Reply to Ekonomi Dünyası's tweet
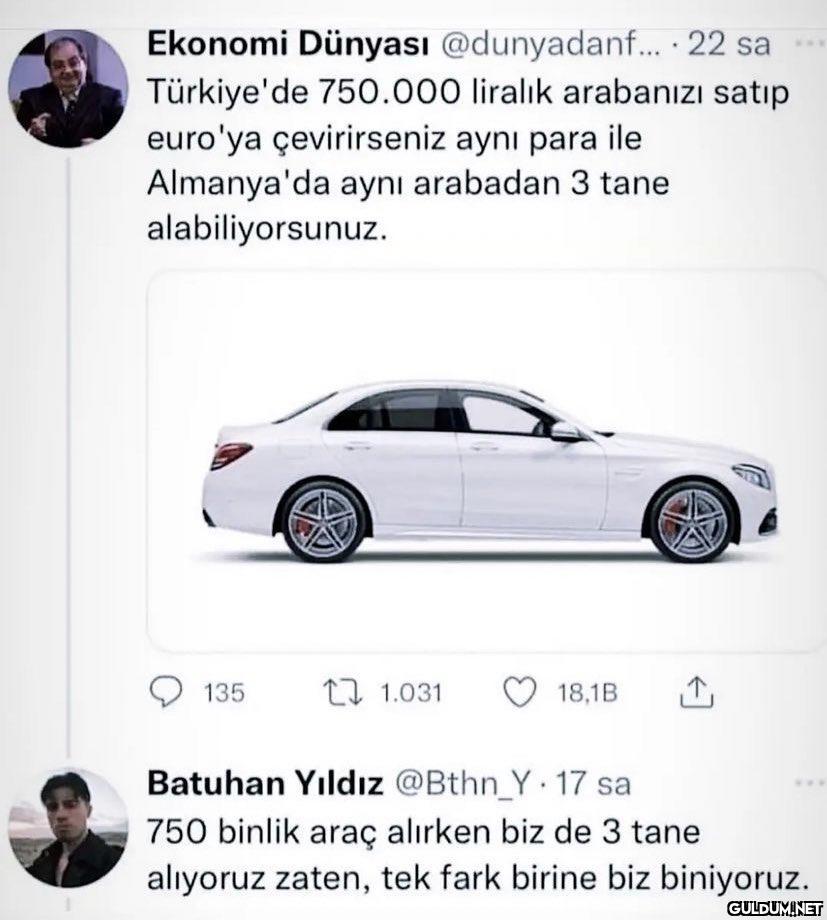827x920 pixels. pyautogui.click(x=169, y=692)
